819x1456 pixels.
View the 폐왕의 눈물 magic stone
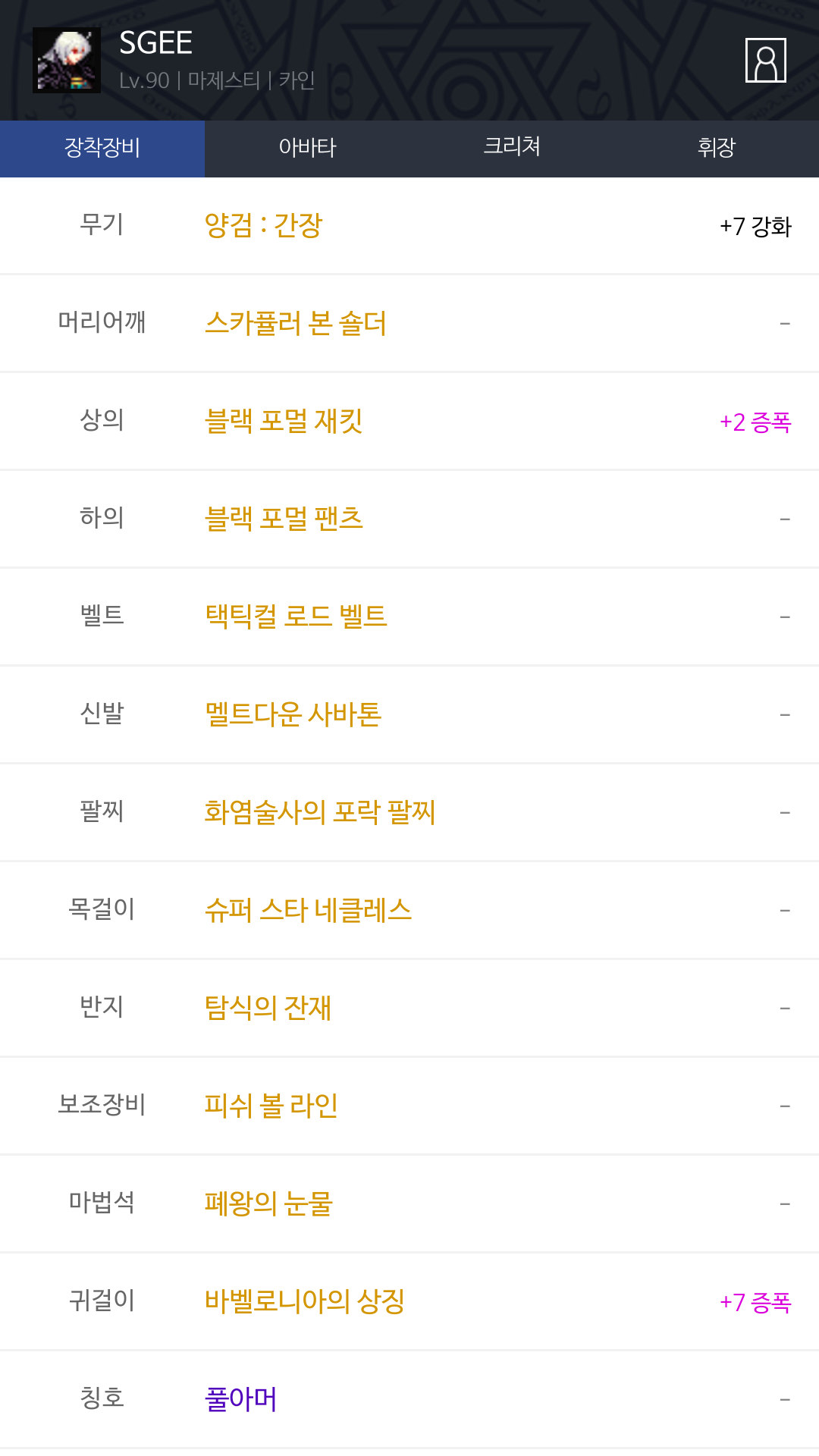(x=268, y=1203)
